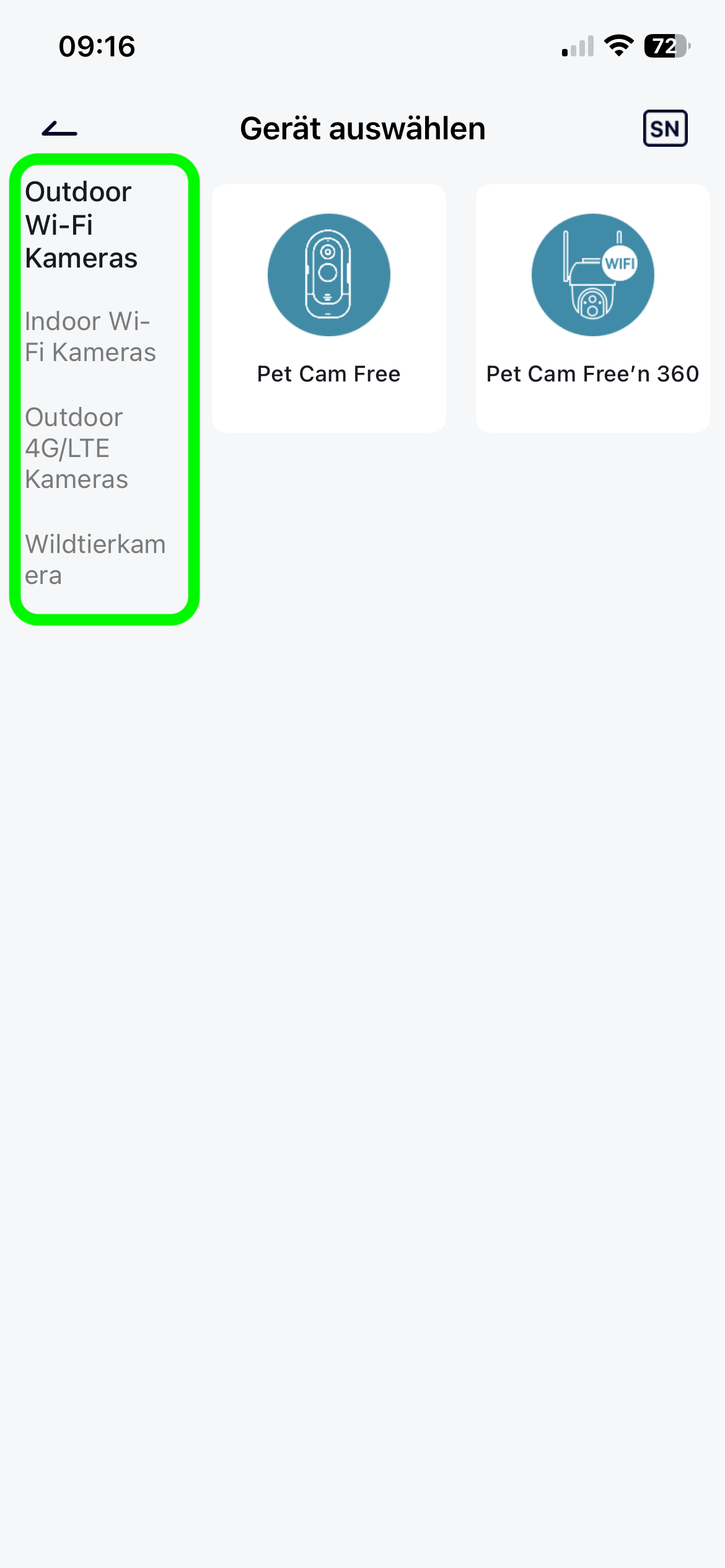The width and height of the screenshot is (725, 1568).
Task: Choose the Pet Cam Free'n 360 device
Action: click(x=592, y=308)
